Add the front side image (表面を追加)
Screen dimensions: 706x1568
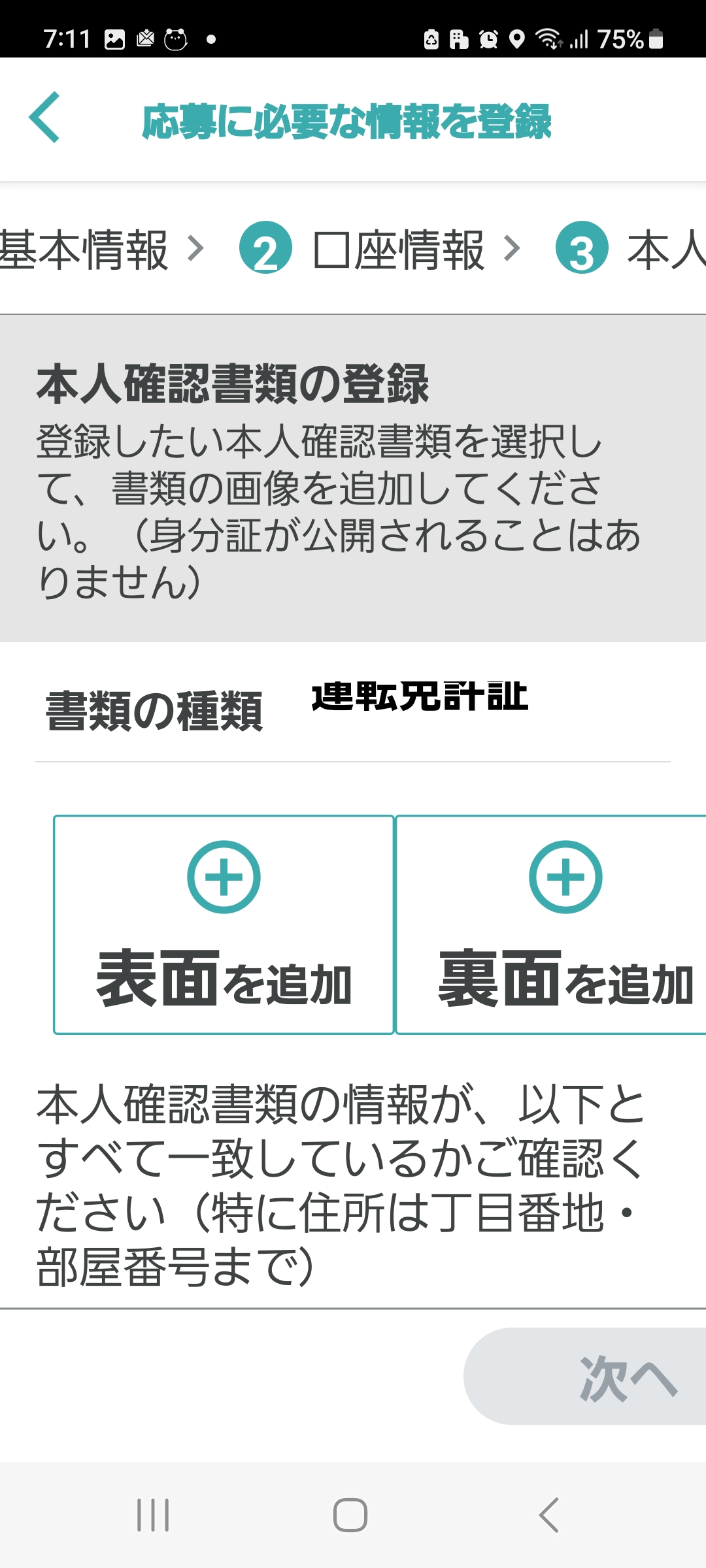pos(224,924)
